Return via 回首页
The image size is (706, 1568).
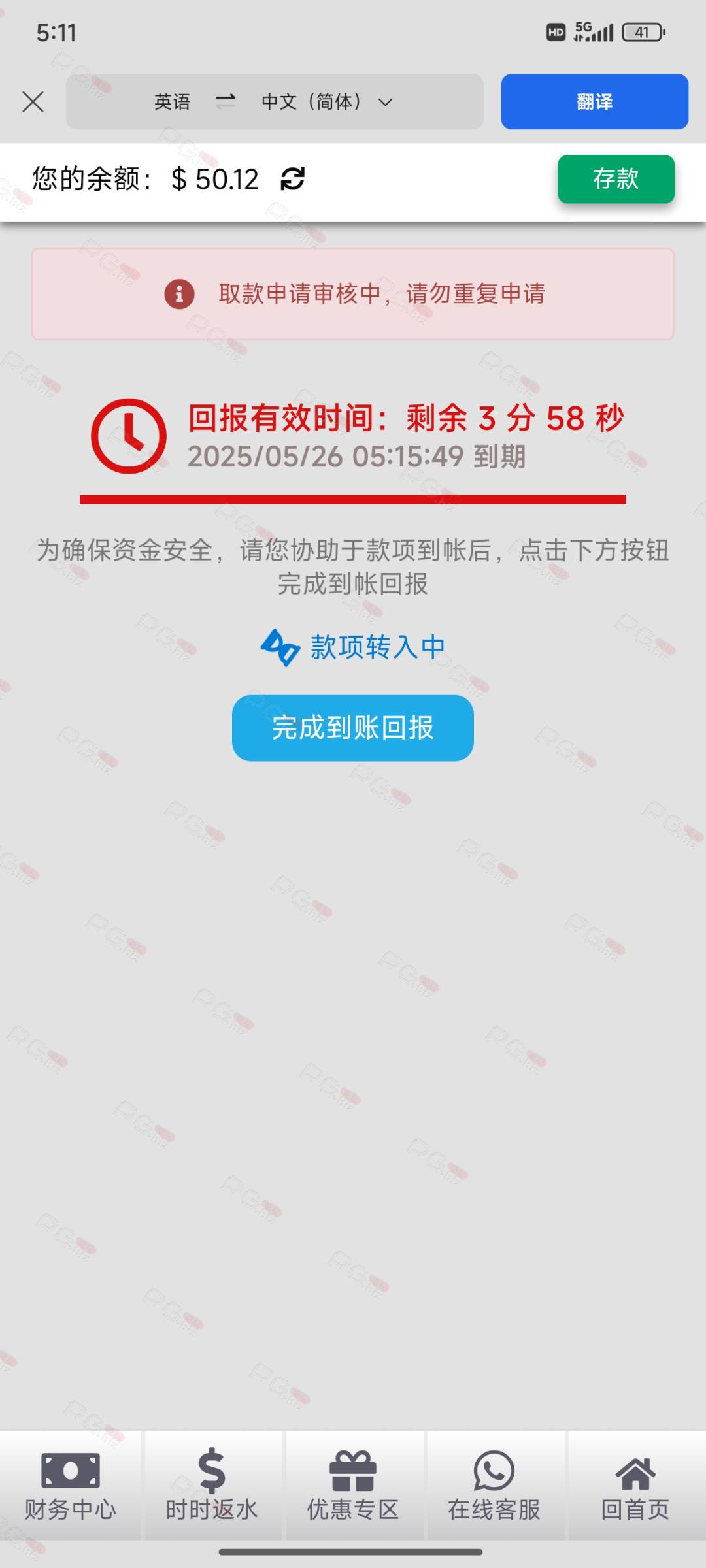(x=635, y=1486)
